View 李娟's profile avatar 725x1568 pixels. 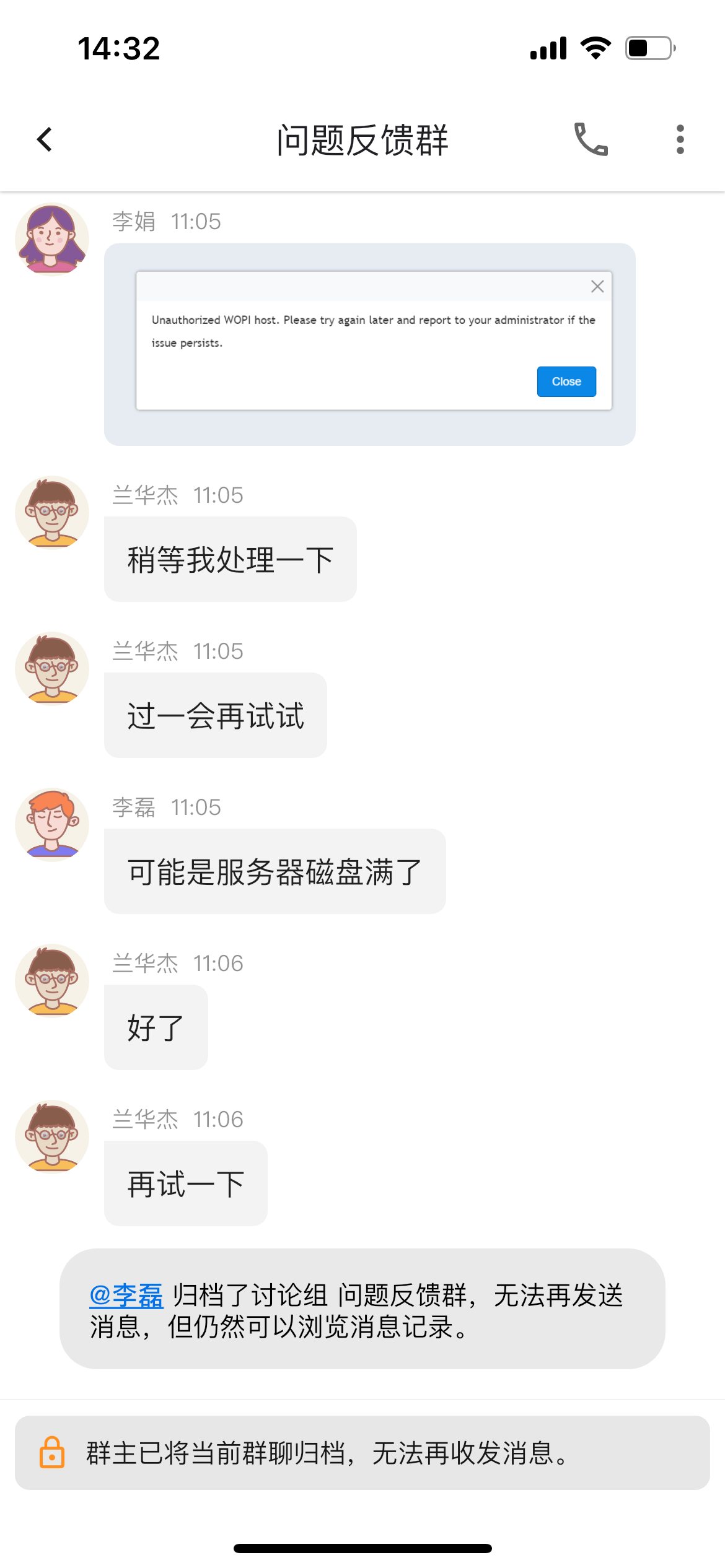tap(52, 240)
